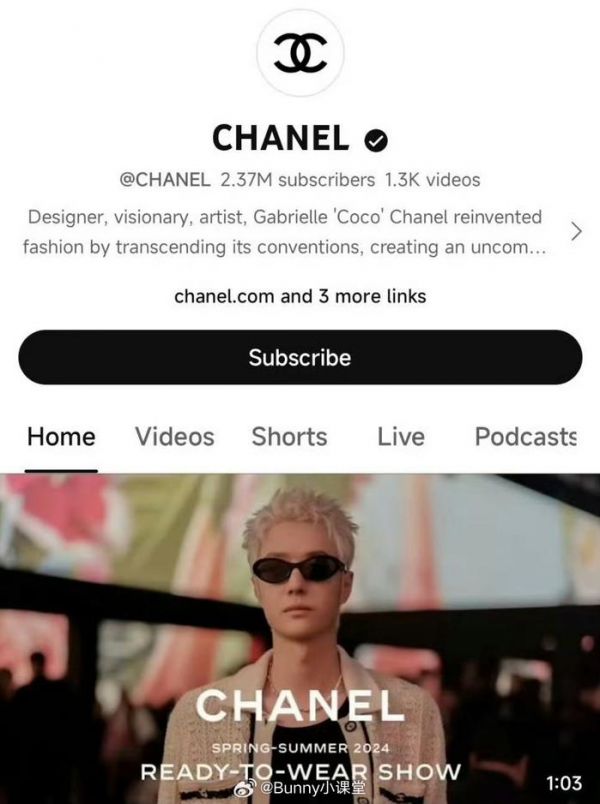The width and height of the screenshot is (600, 804).
Task: Play the Spring-Summer 2024 Ready-to-Wear Show video
Action: click(300, 640)
